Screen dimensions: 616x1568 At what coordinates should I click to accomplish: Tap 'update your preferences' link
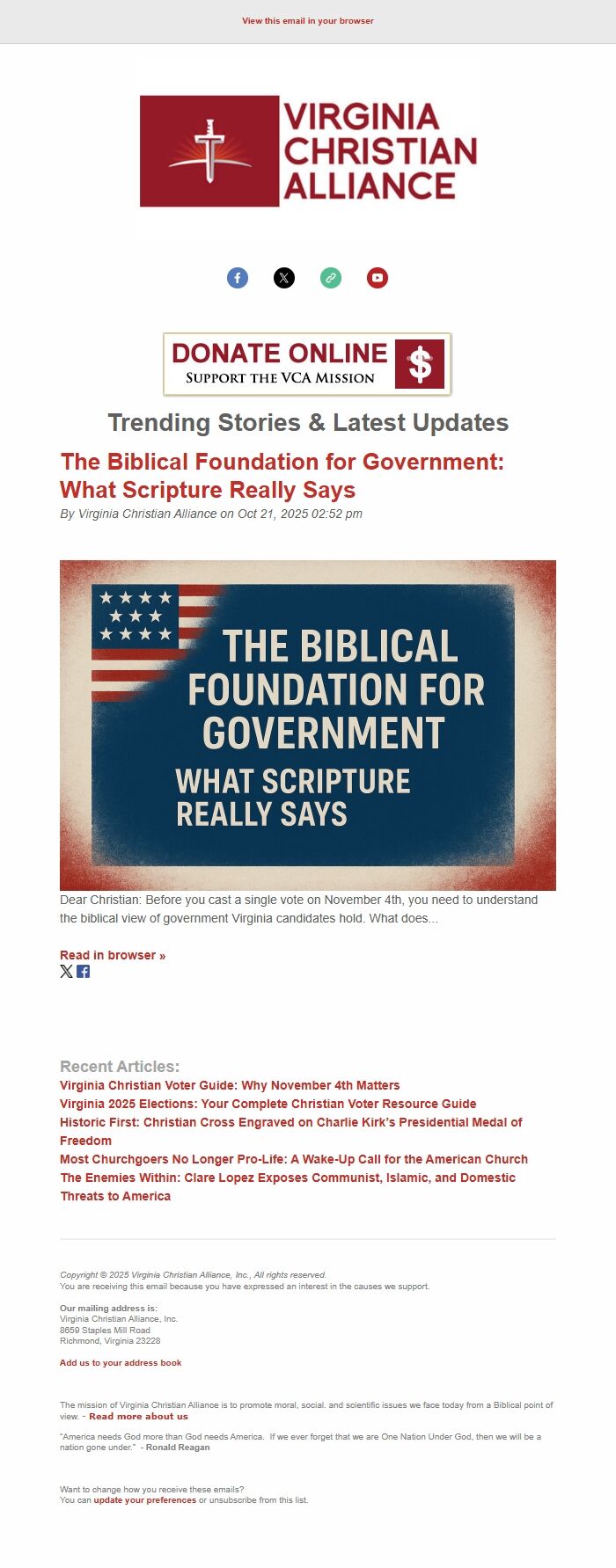pos(145,1500)
